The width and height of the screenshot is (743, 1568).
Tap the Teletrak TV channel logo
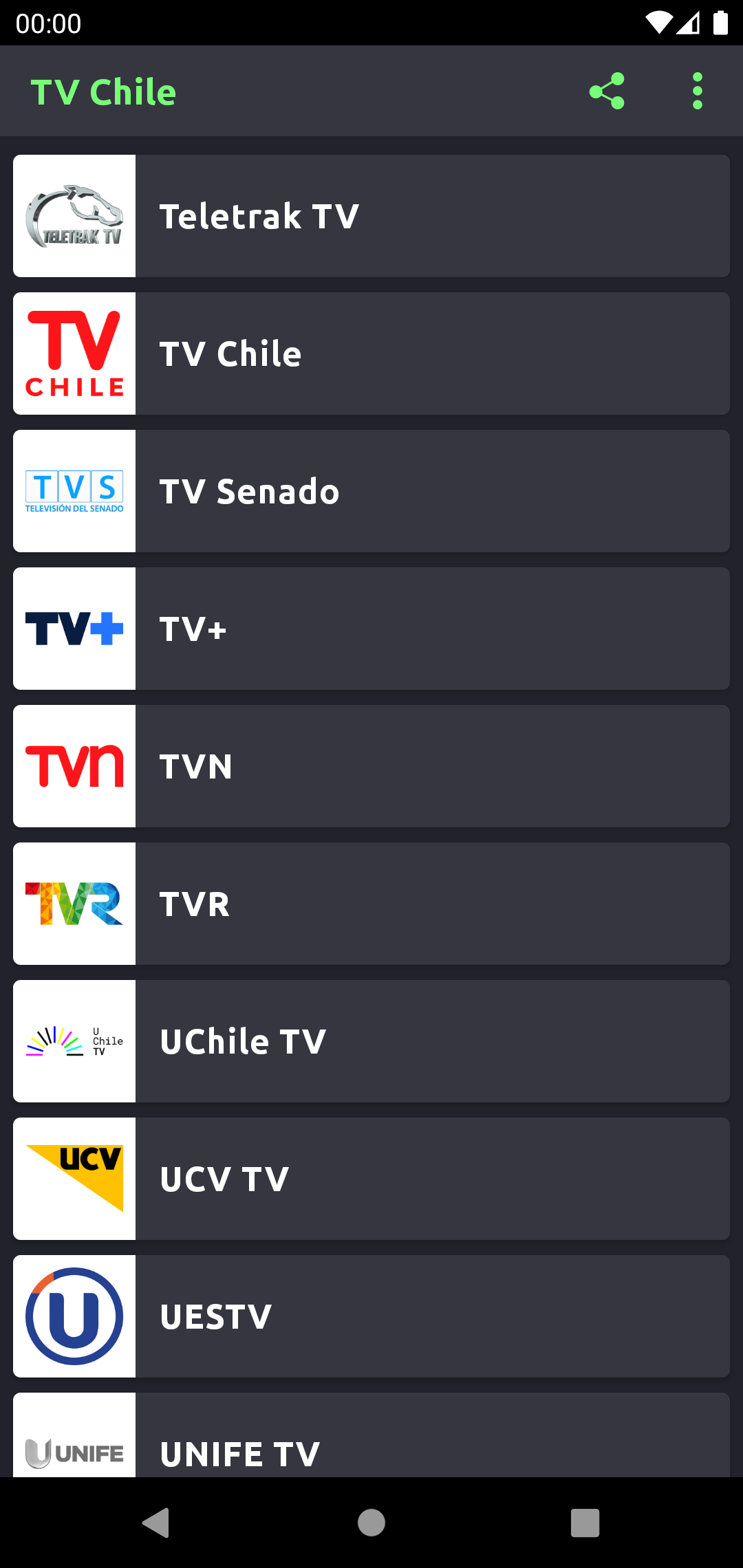(74, 215)
